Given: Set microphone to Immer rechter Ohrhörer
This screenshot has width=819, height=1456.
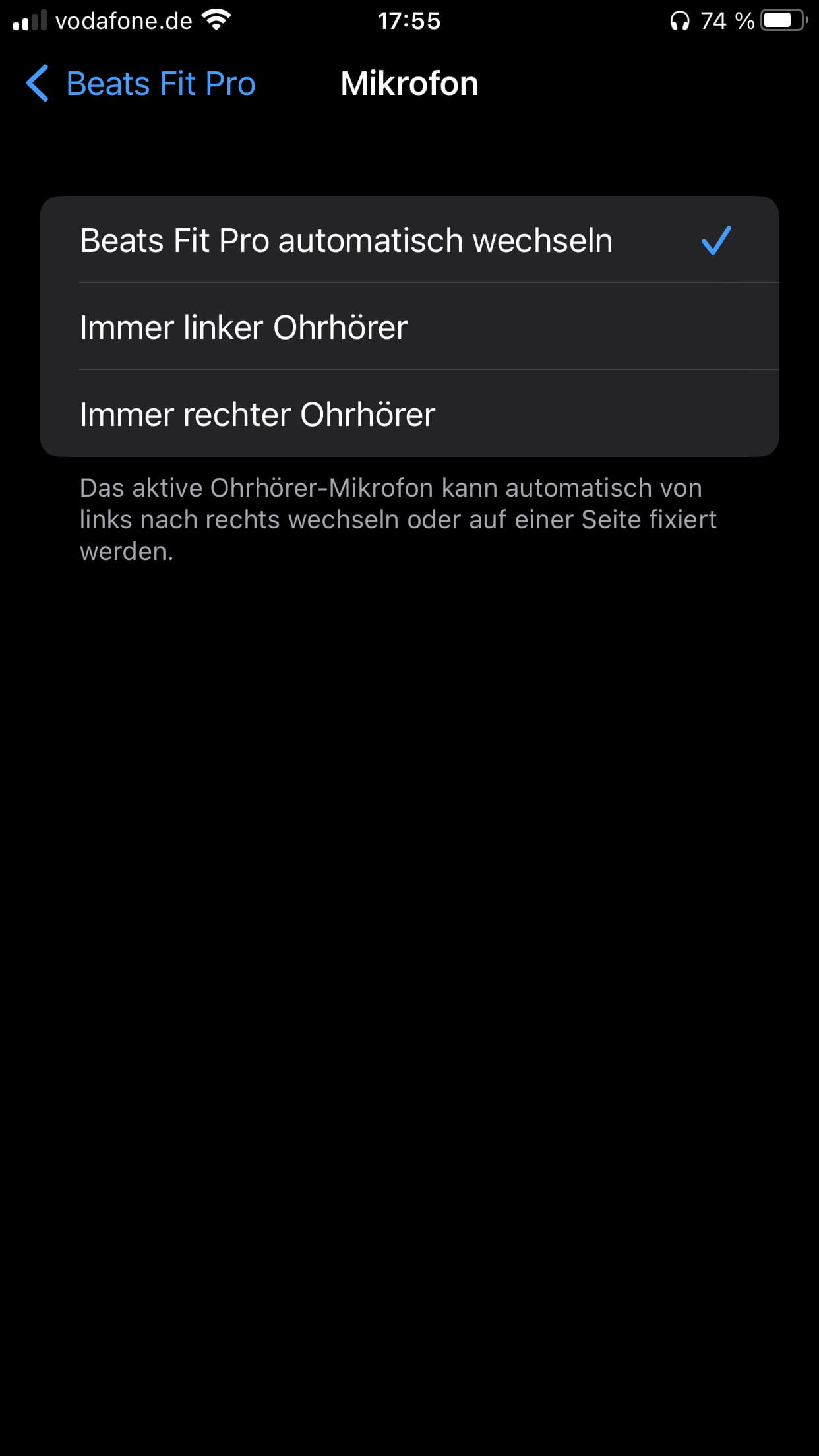Looking at the screenshot, I should tap(409, 414).
